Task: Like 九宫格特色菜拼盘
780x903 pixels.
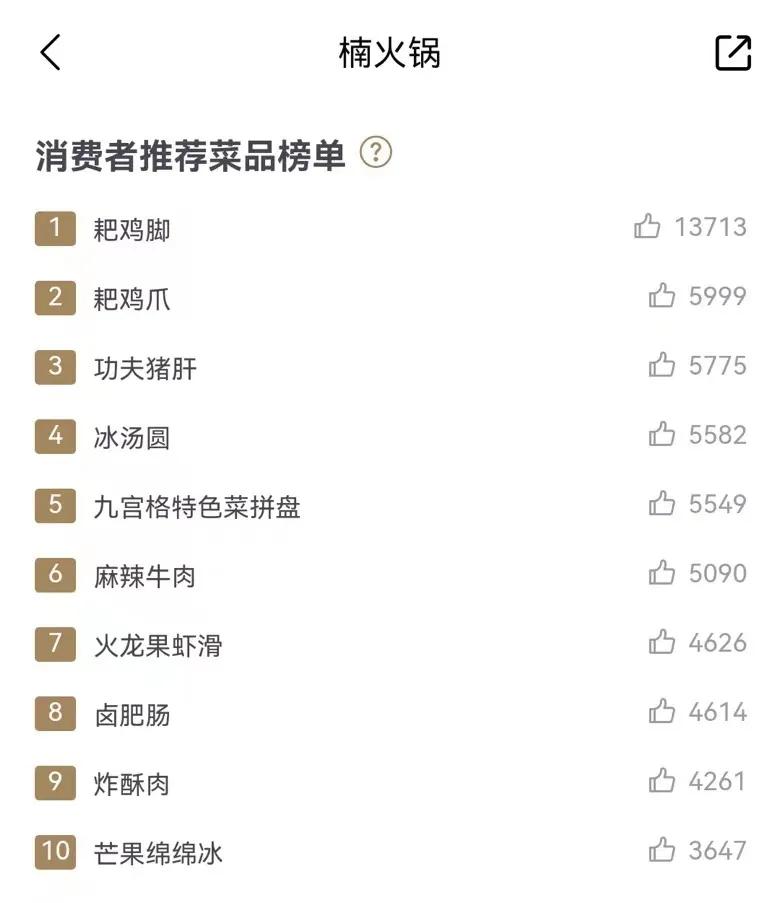Action: [x=662, y=506]
